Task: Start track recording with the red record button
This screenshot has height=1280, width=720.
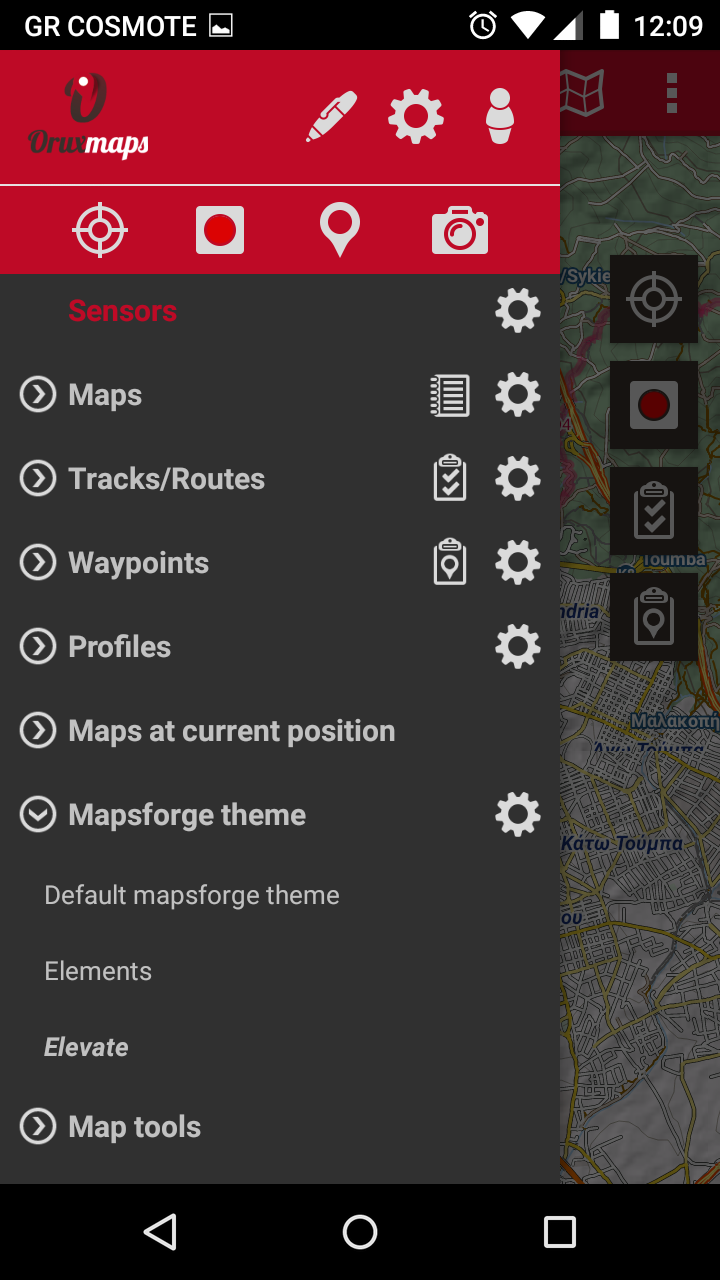Action: click(x=220, y=230)
